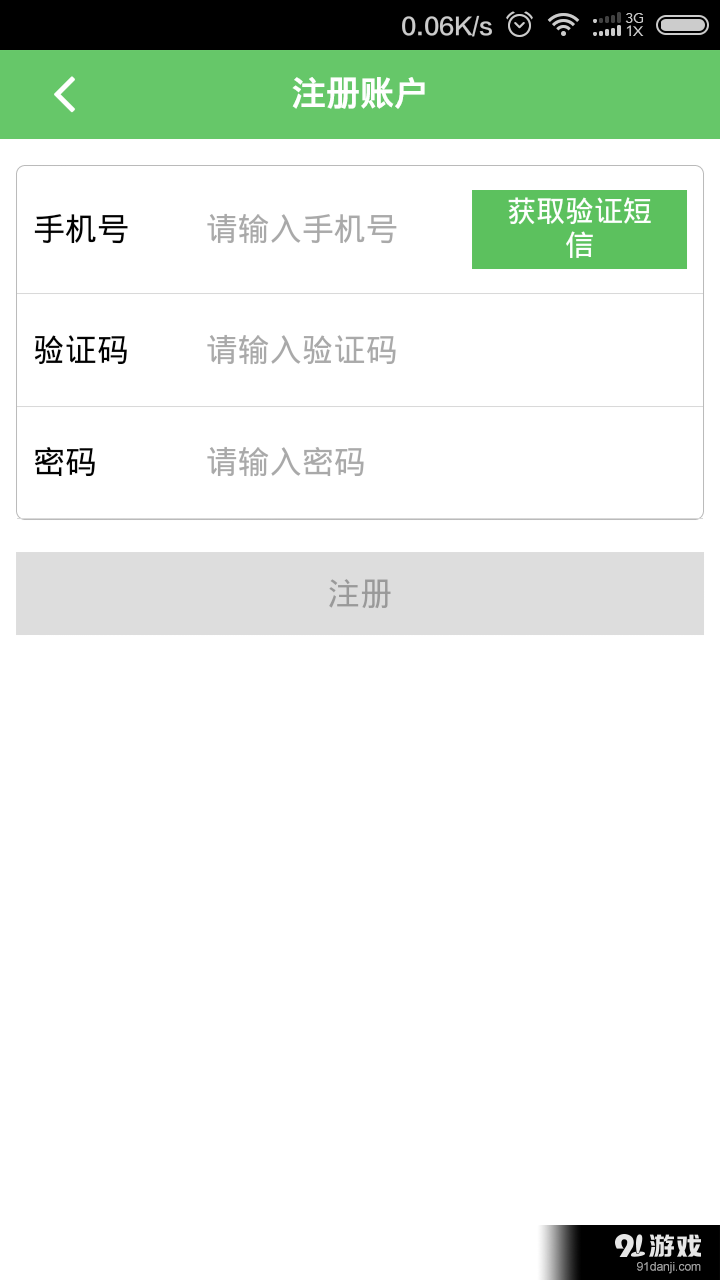This screenshot has height=1280, width=720.
Task: Click the alarm clock icon in status bar
Action: click(x=520, y=24)
